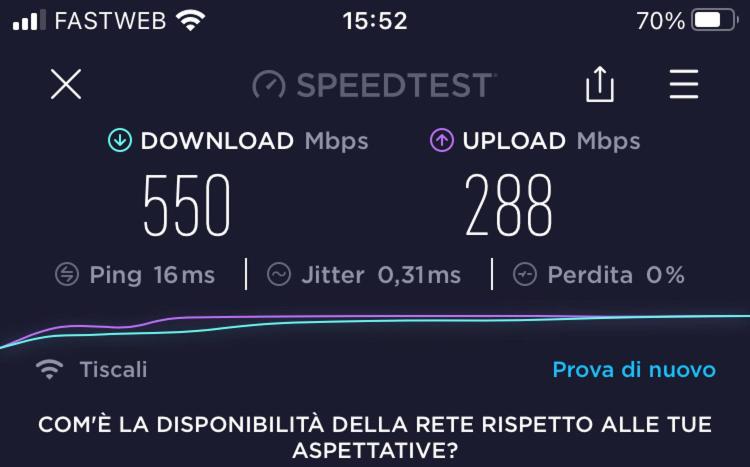Tap Prova di nuovo to retest
750x467 pixels.
(634, 369)
